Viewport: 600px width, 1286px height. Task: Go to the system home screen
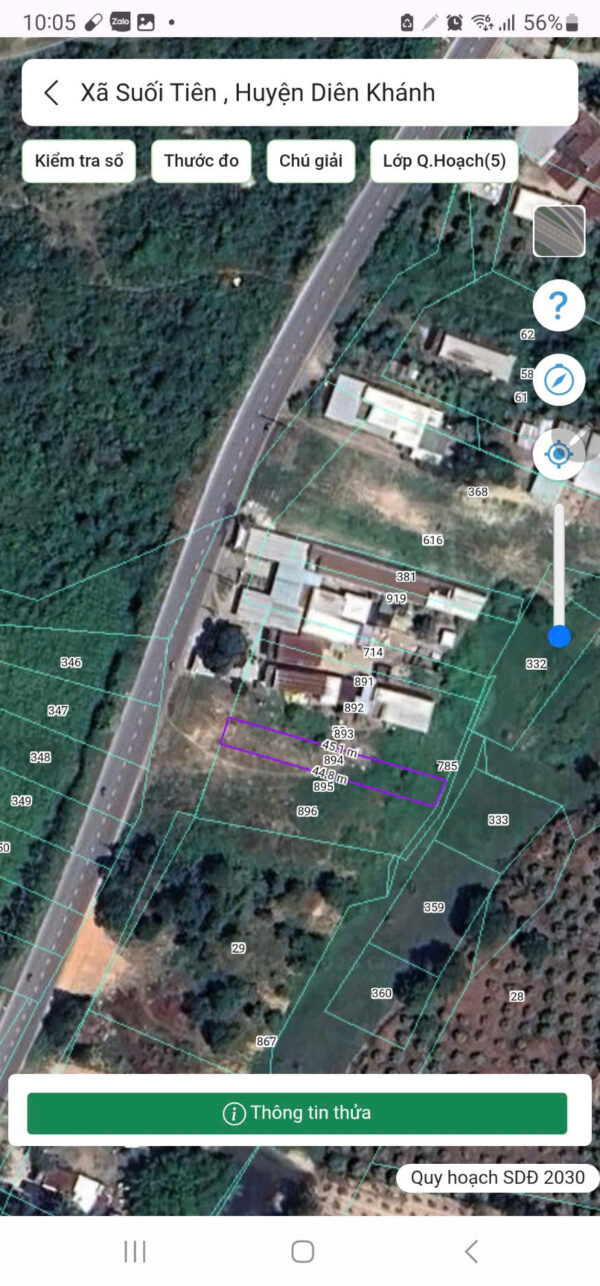[302, 1251]
